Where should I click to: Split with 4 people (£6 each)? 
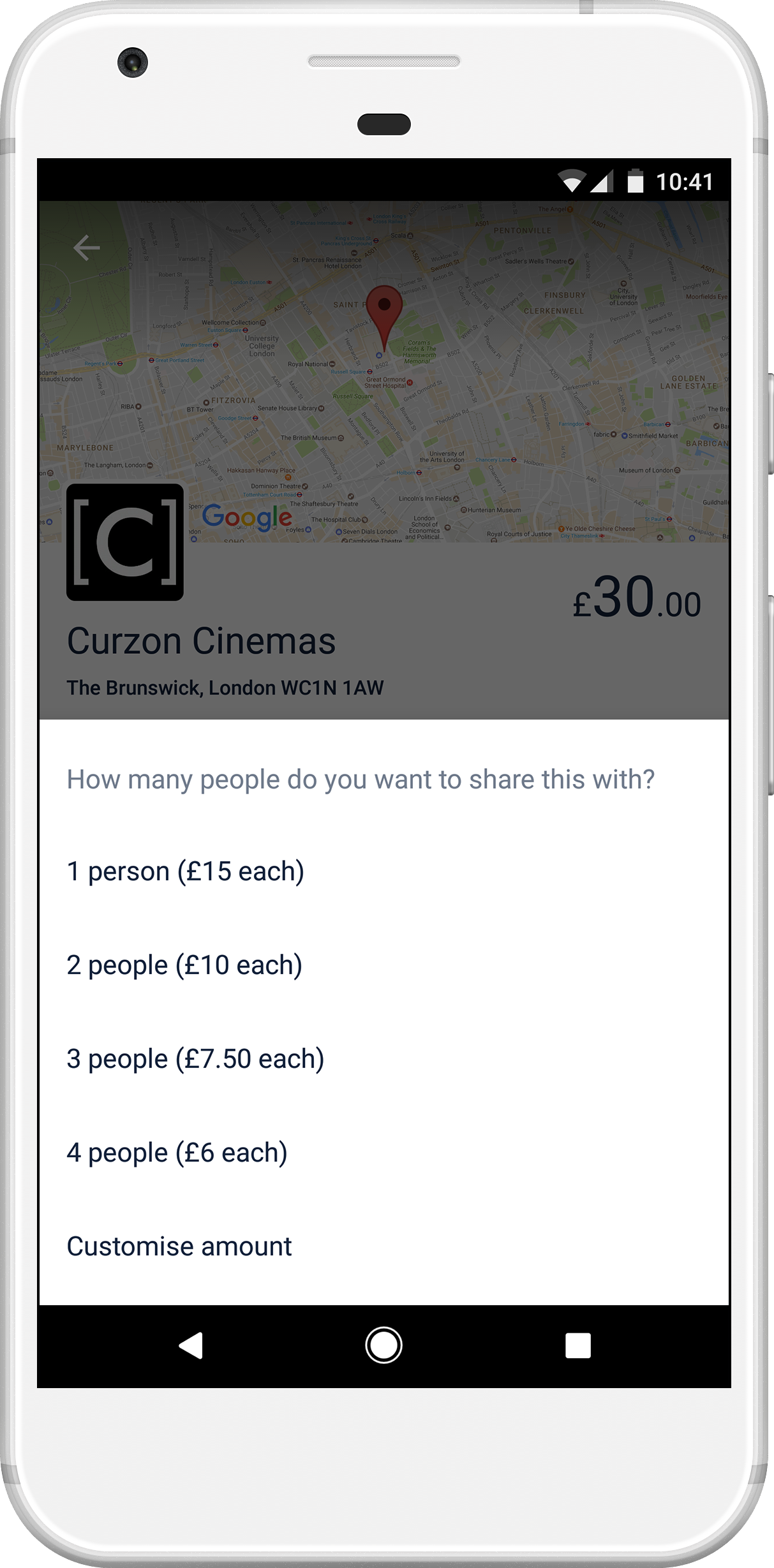tap(177, 1153)
